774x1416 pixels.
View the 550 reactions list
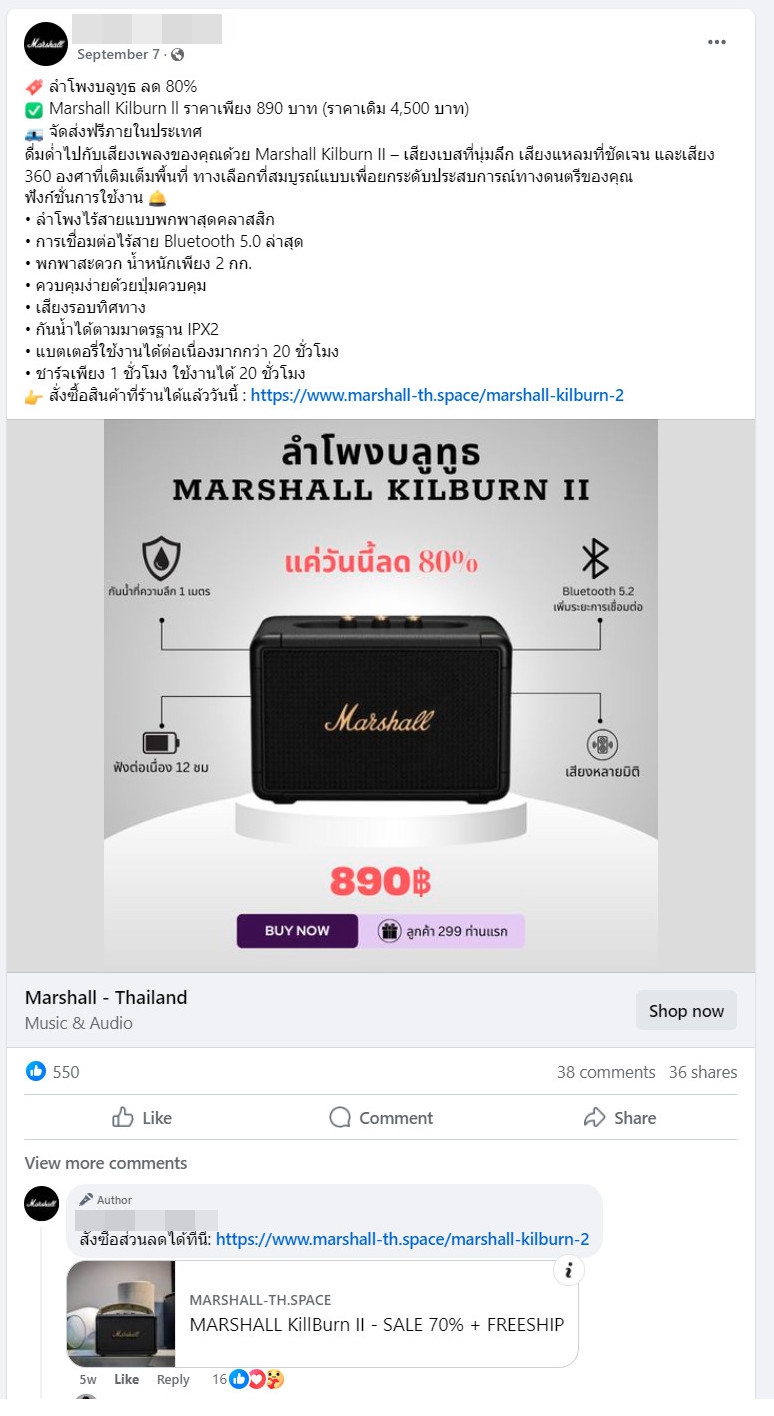(53, 1072)
